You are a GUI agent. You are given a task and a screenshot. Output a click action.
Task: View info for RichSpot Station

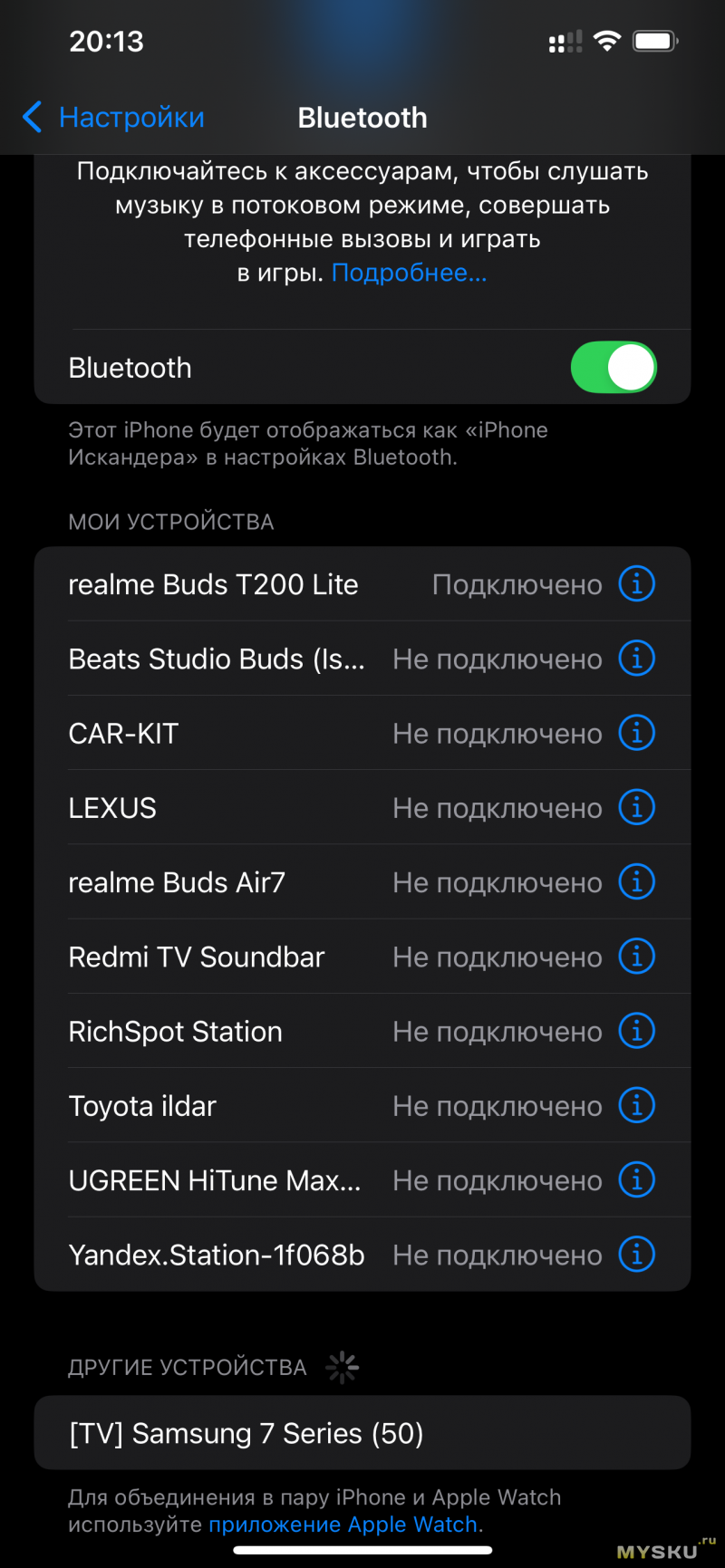(636, 1031)
